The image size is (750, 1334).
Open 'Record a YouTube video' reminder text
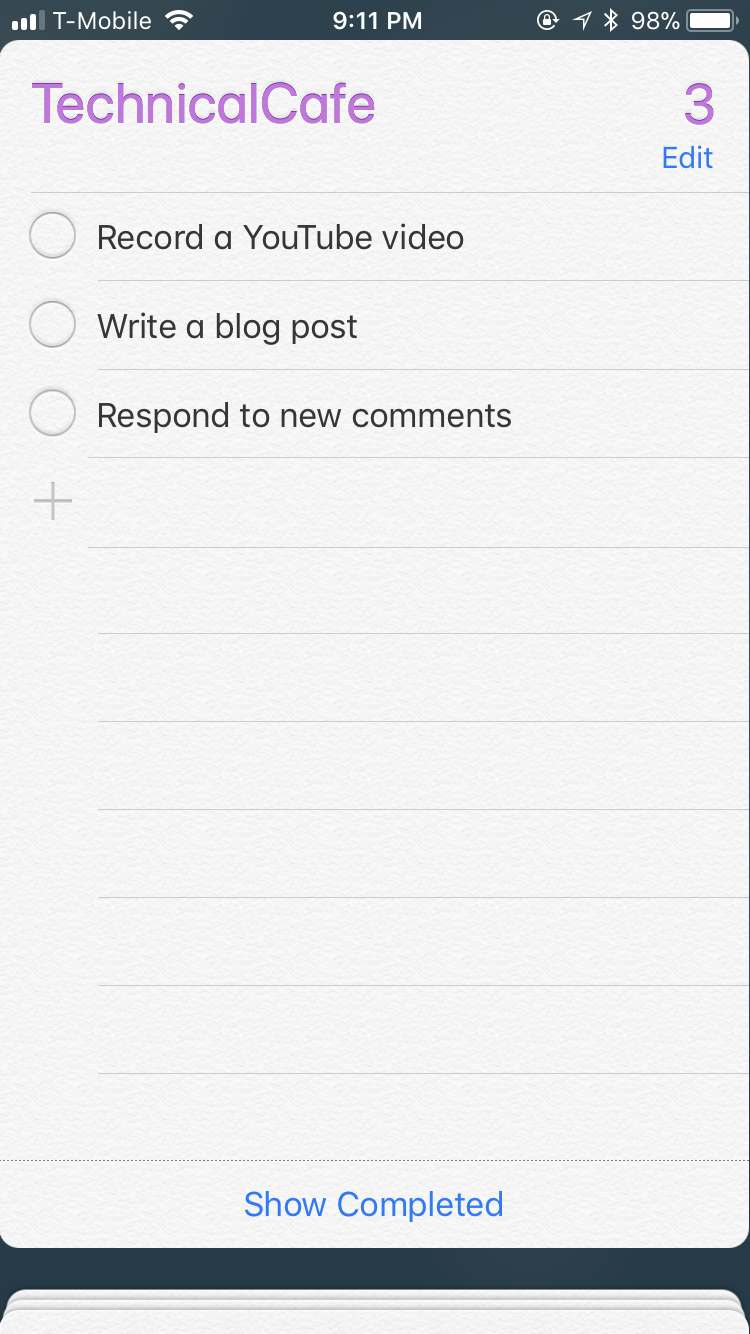(x=280, y=238)
